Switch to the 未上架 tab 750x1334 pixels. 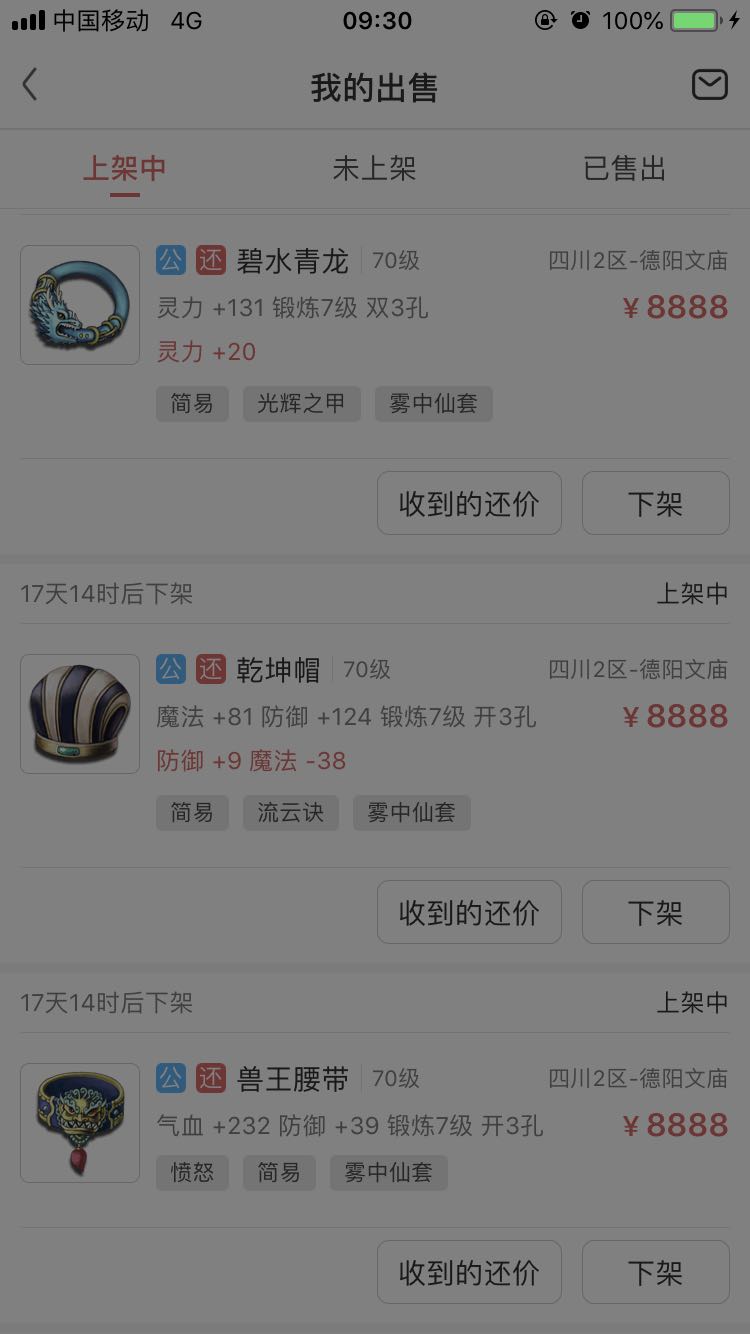tap(374, 168)
